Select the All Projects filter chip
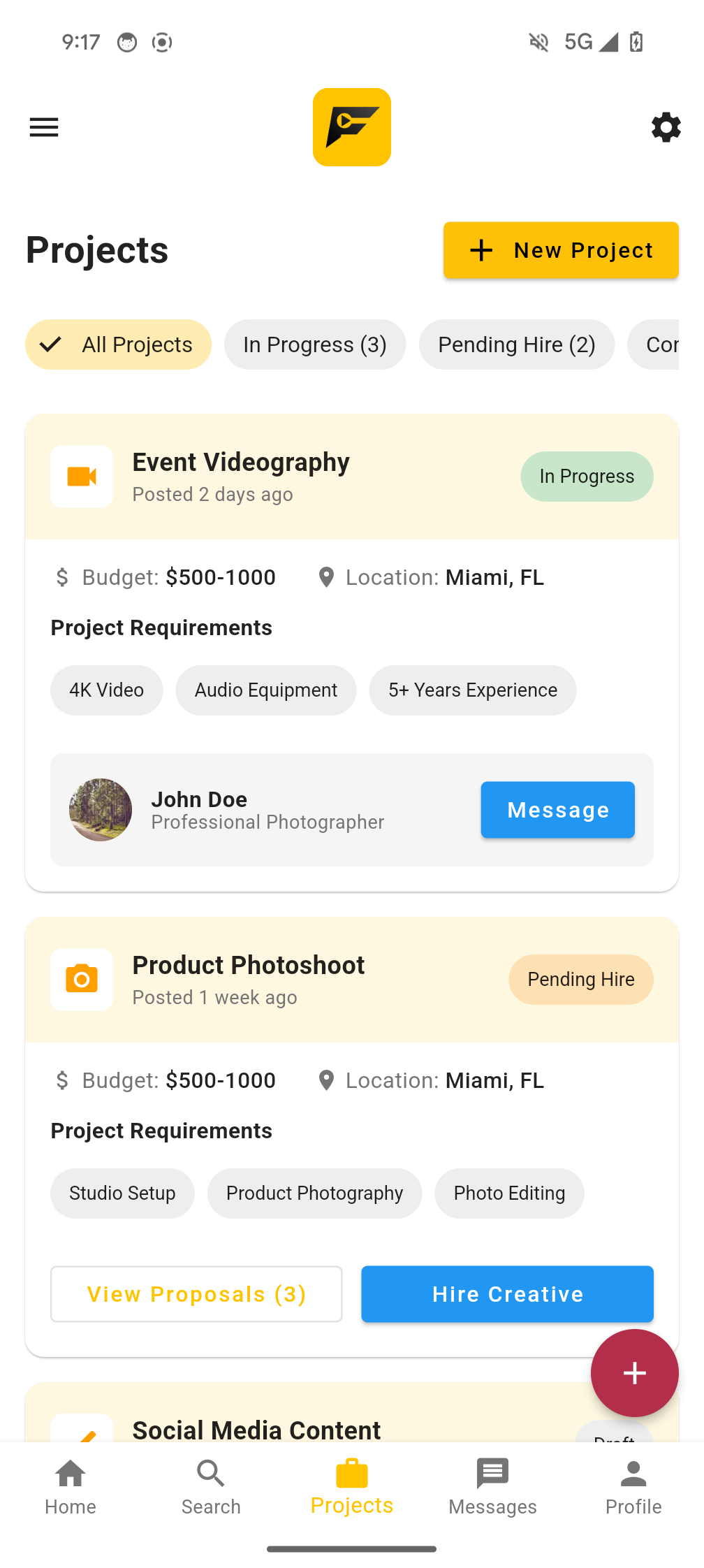Image resolution: width=704 pixels, height=1568 pixels. coord(119,344)
